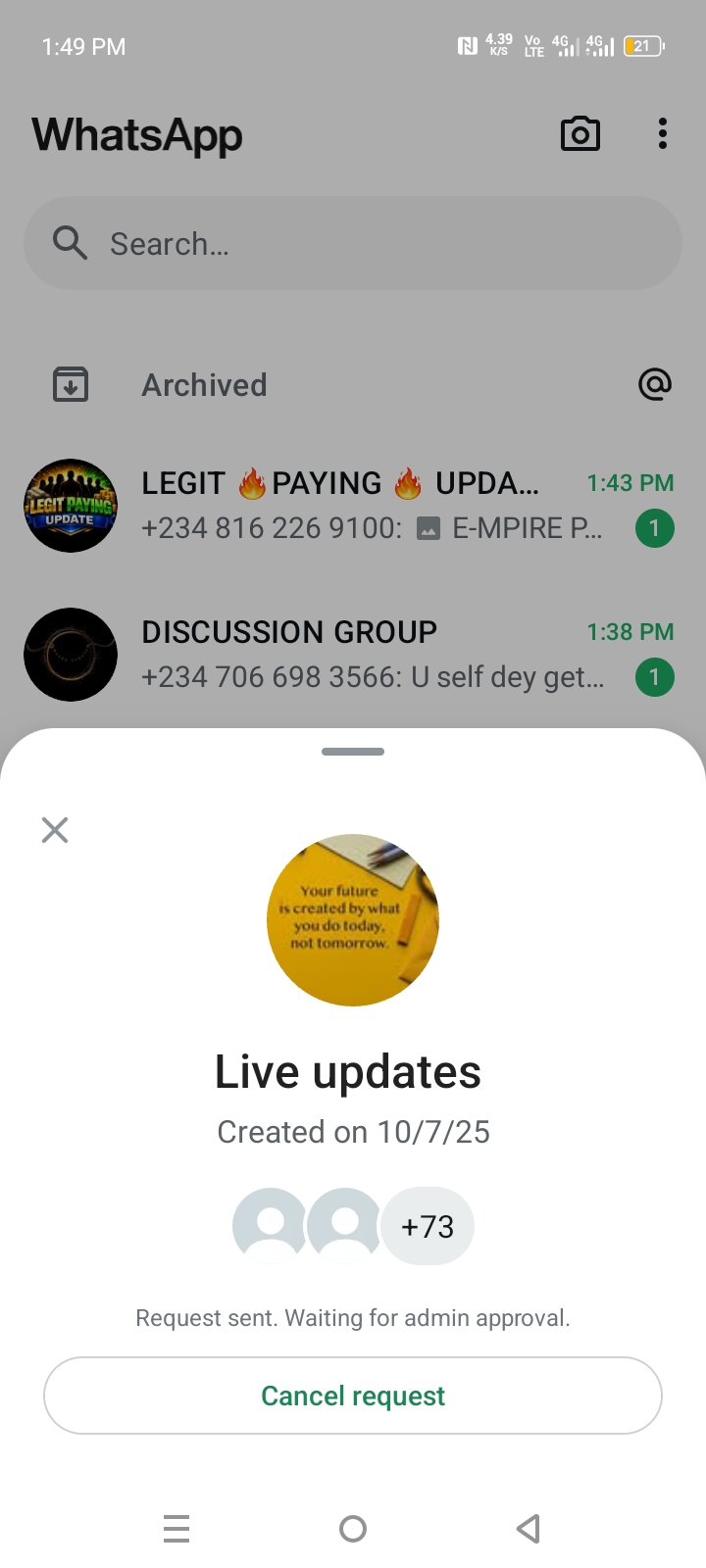Go back with the system back button
The width and height of the screenshot is (706, 1568).
pyautogui.click(x=529, y=1528)
